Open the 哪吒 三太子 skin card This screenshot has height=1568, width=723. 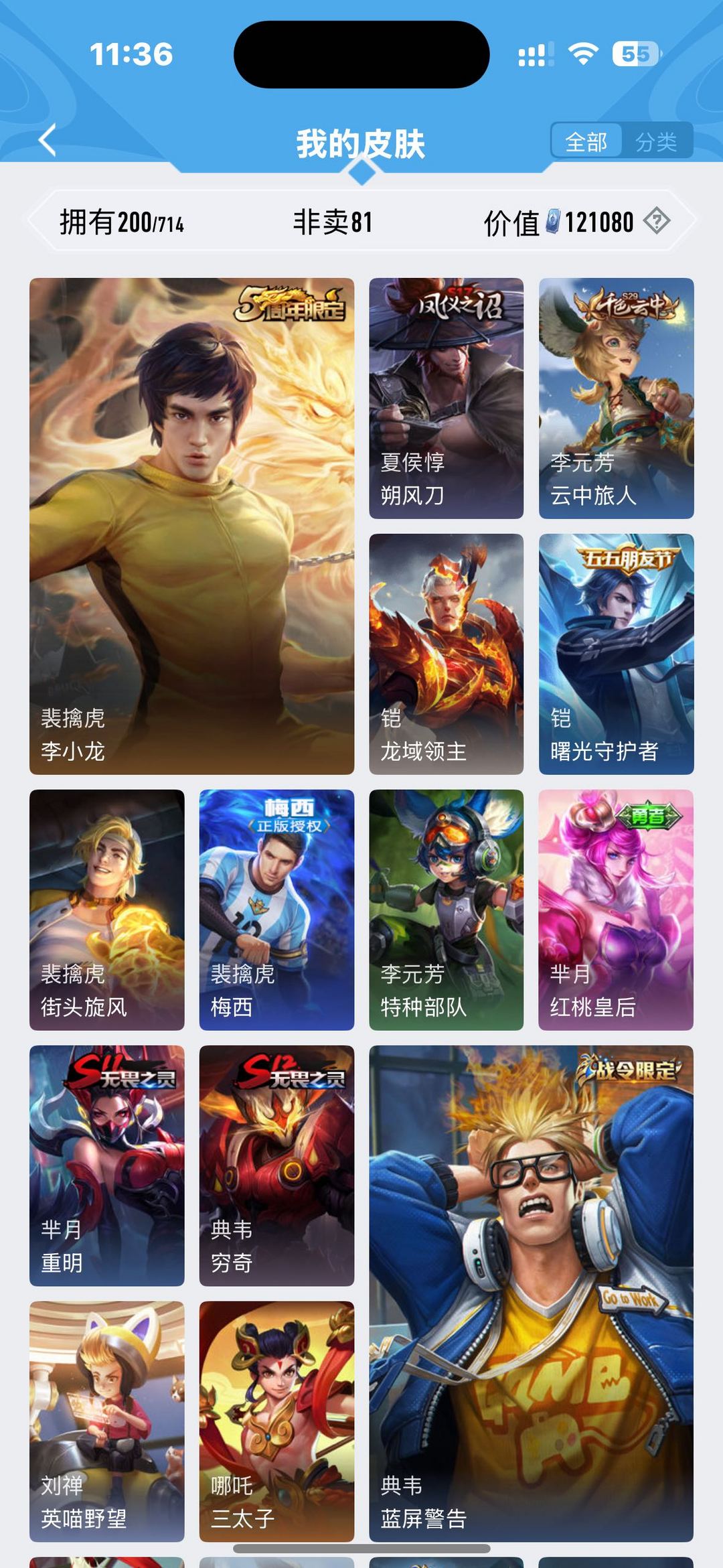point(276,1421)
